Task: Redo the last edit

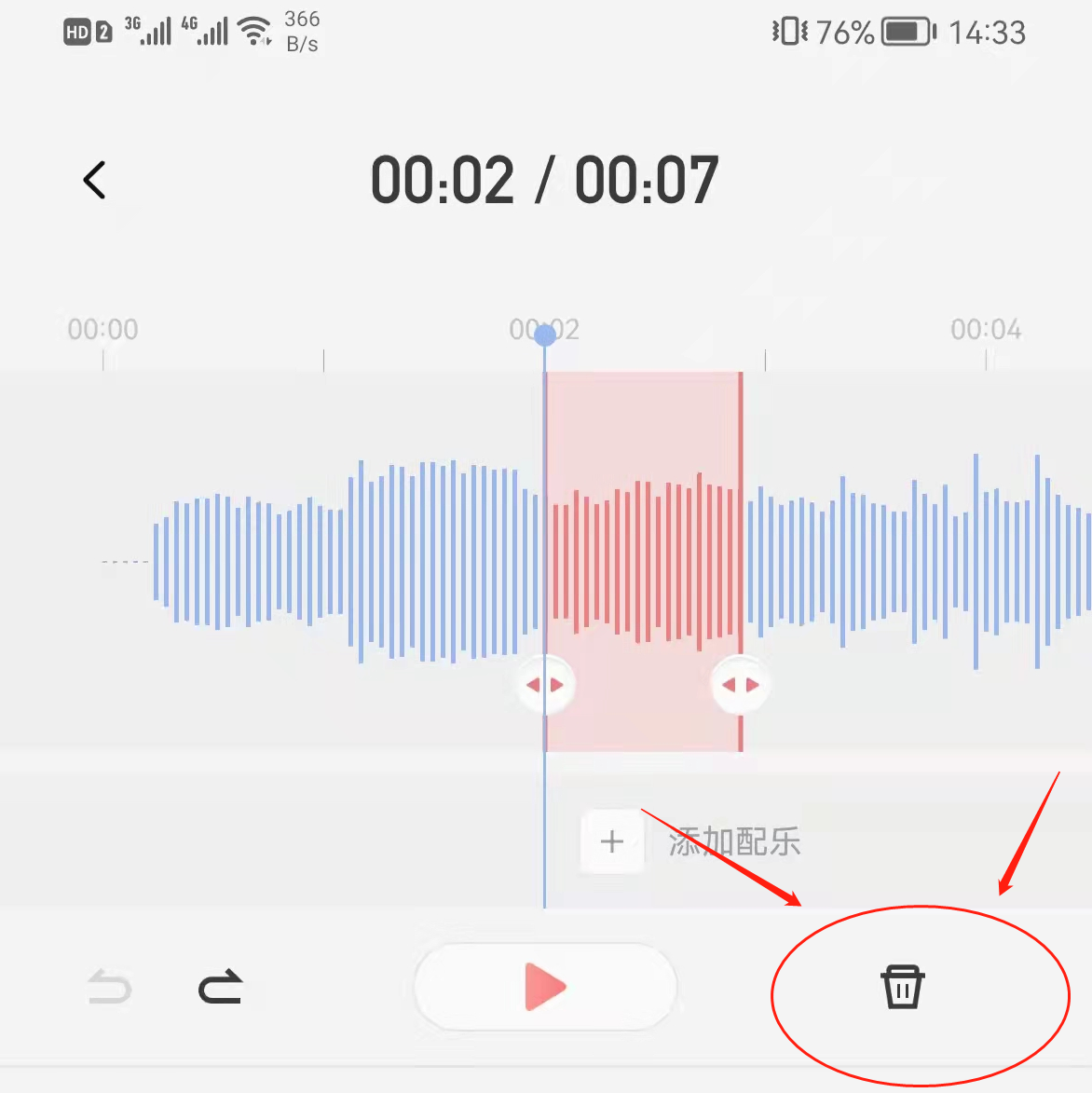Action: (x=221, y=987)
